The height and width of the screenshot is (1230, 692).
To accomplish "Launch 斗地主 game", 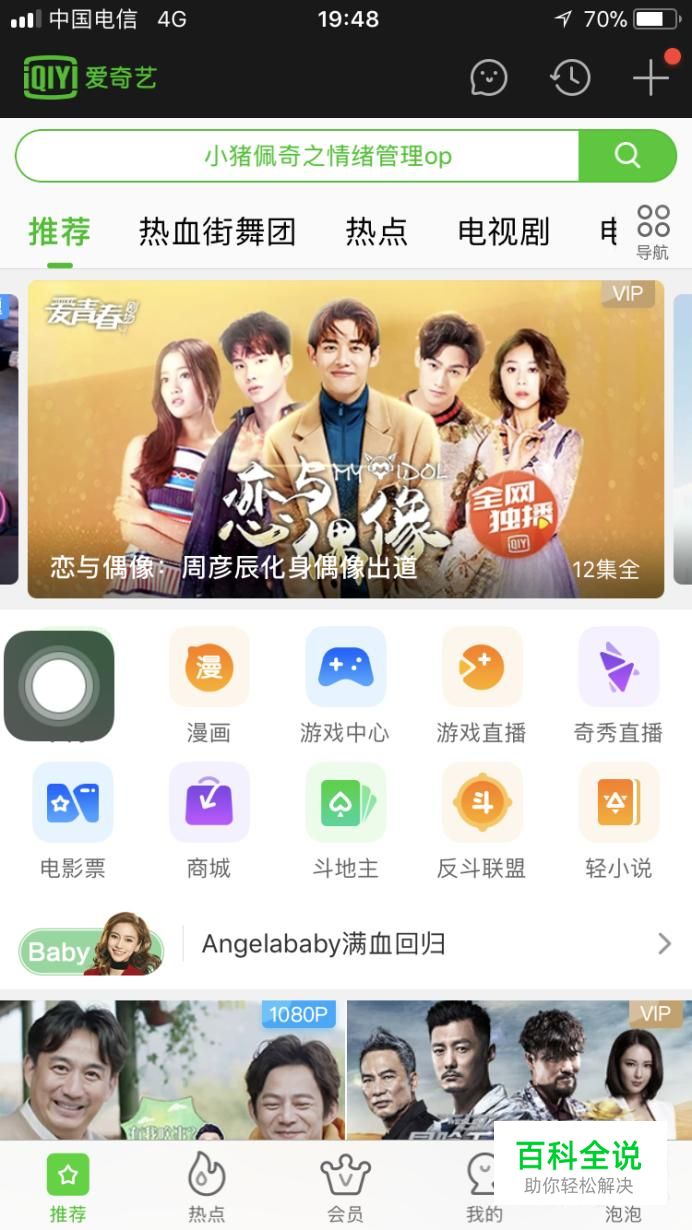I will tap(344, 820).
